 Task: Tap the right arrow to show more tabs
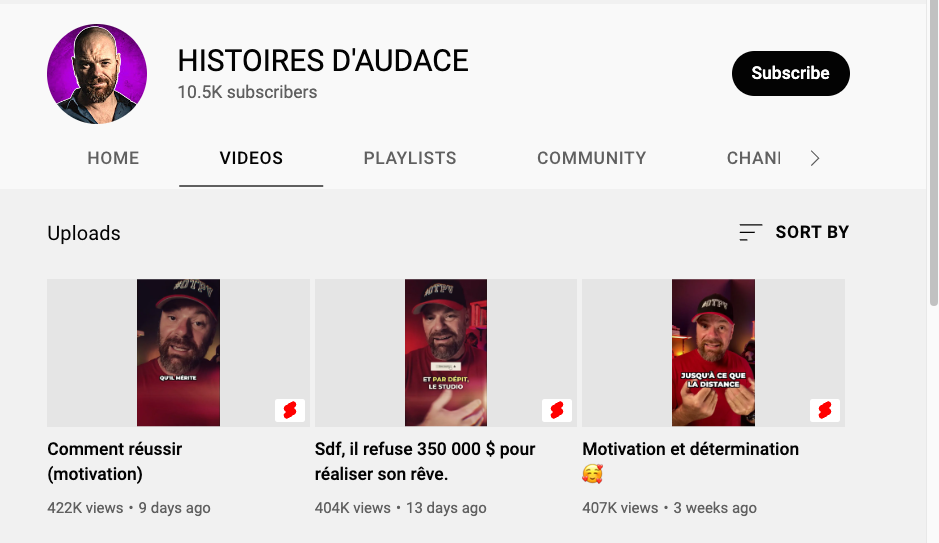(x=815, y=158)
